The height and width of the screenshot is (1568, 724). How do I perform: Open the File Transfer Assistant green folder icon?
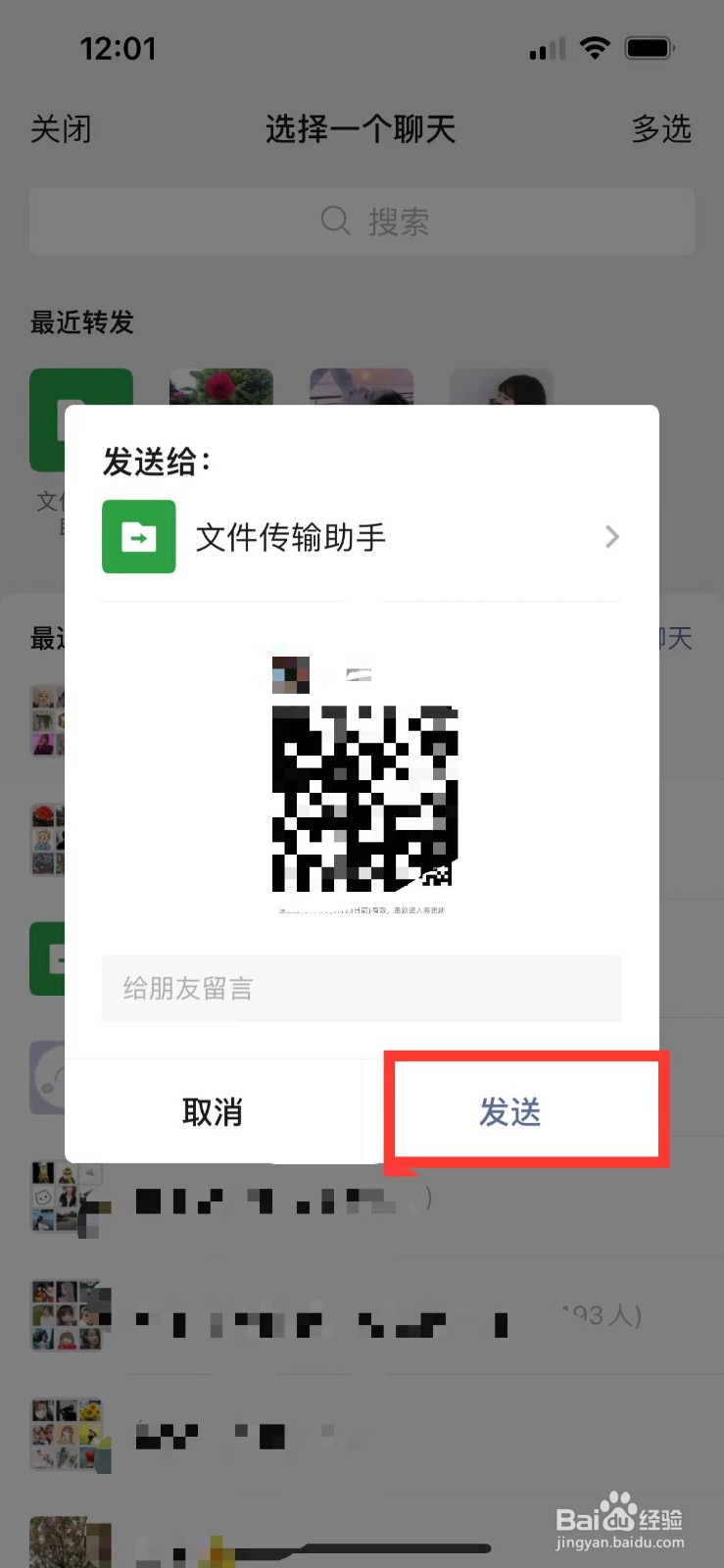(138, 536)
